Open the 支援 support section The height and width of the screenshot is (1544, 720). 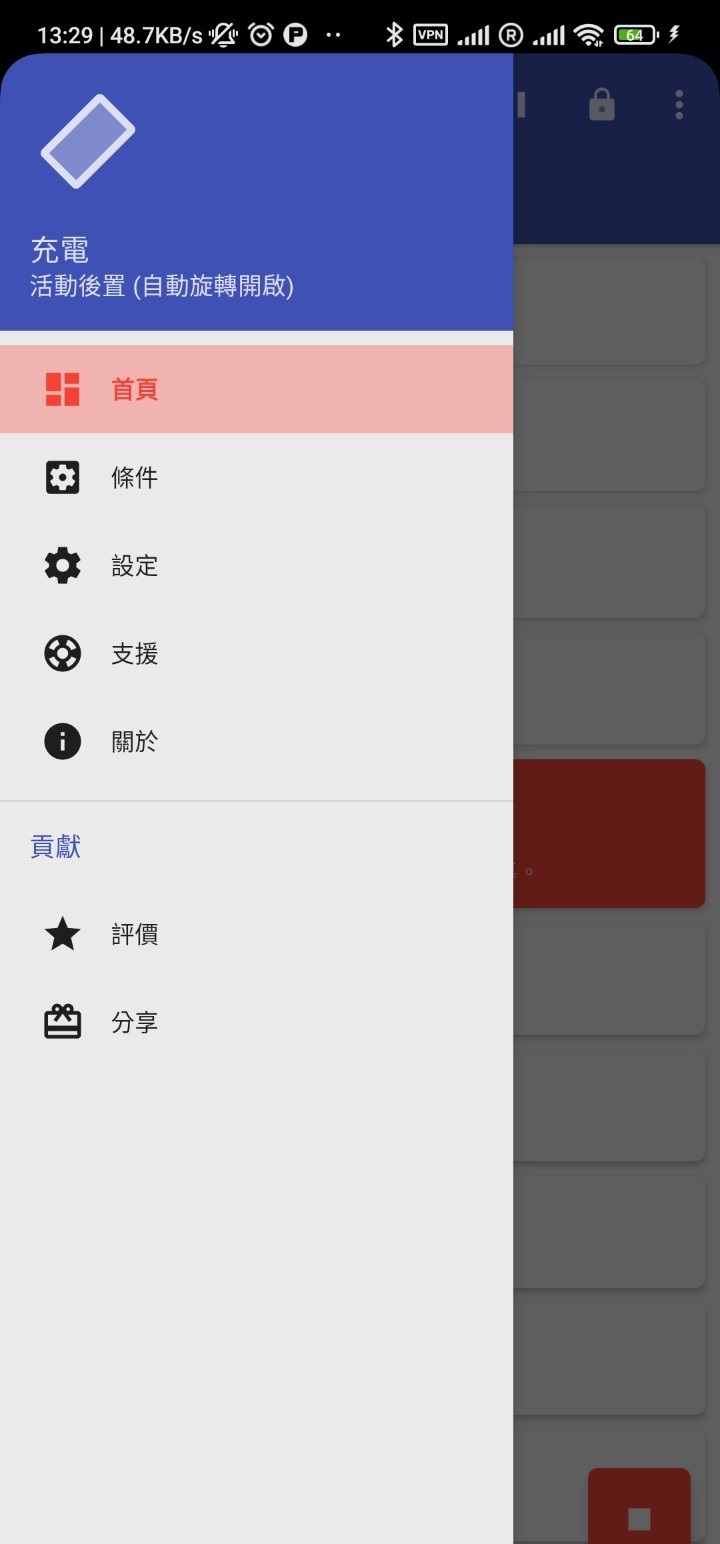point(135,653)
